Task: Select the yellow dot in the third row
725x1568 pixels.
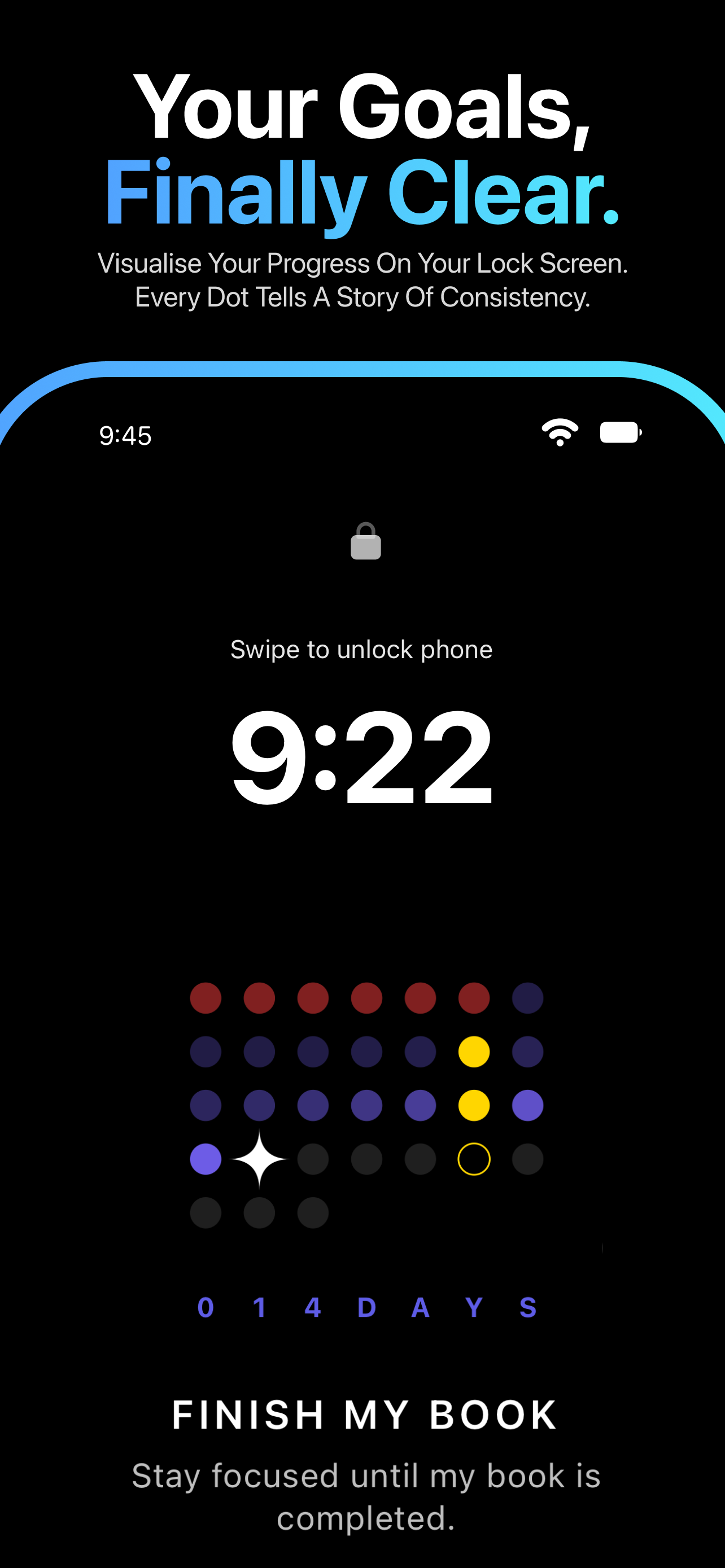Action: pyautogui.click(x=474, y=1105)
